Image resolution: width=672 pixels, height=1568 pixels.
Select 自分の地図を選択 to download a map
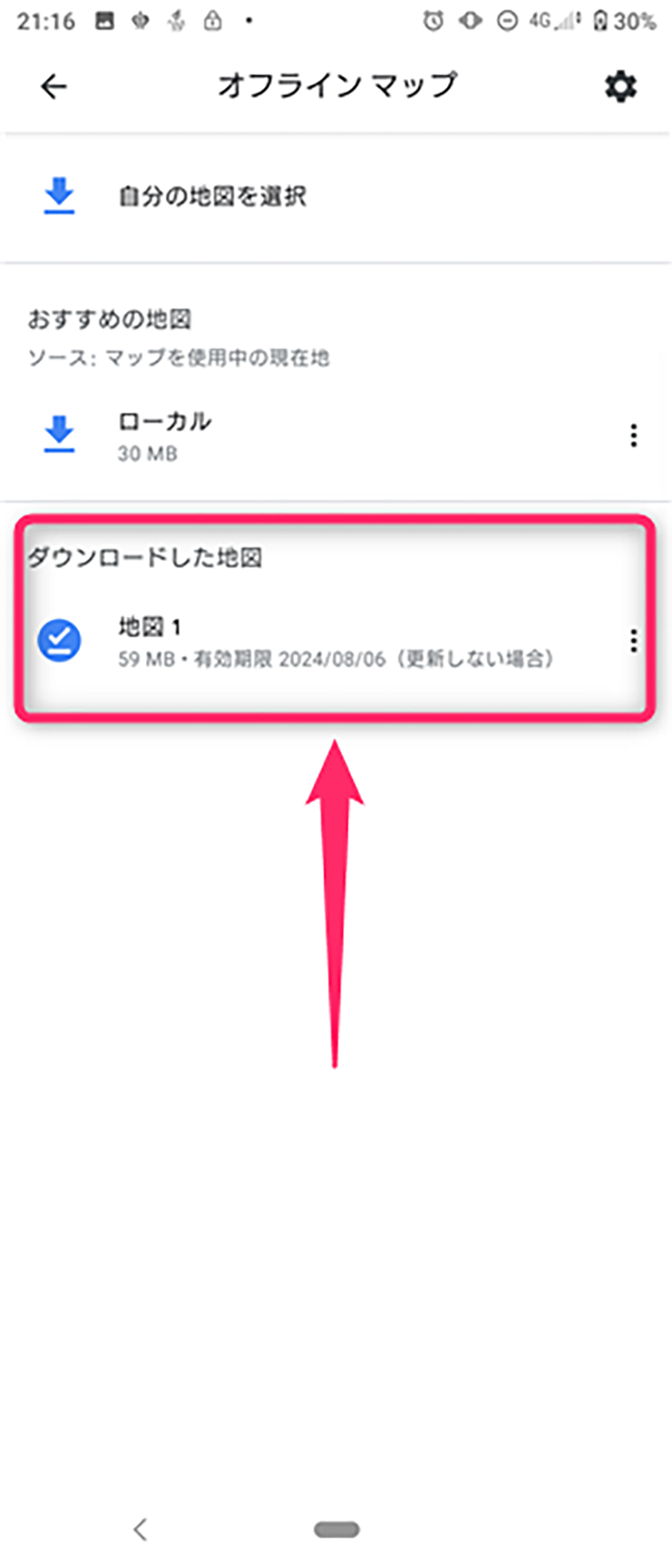[211, 196]
